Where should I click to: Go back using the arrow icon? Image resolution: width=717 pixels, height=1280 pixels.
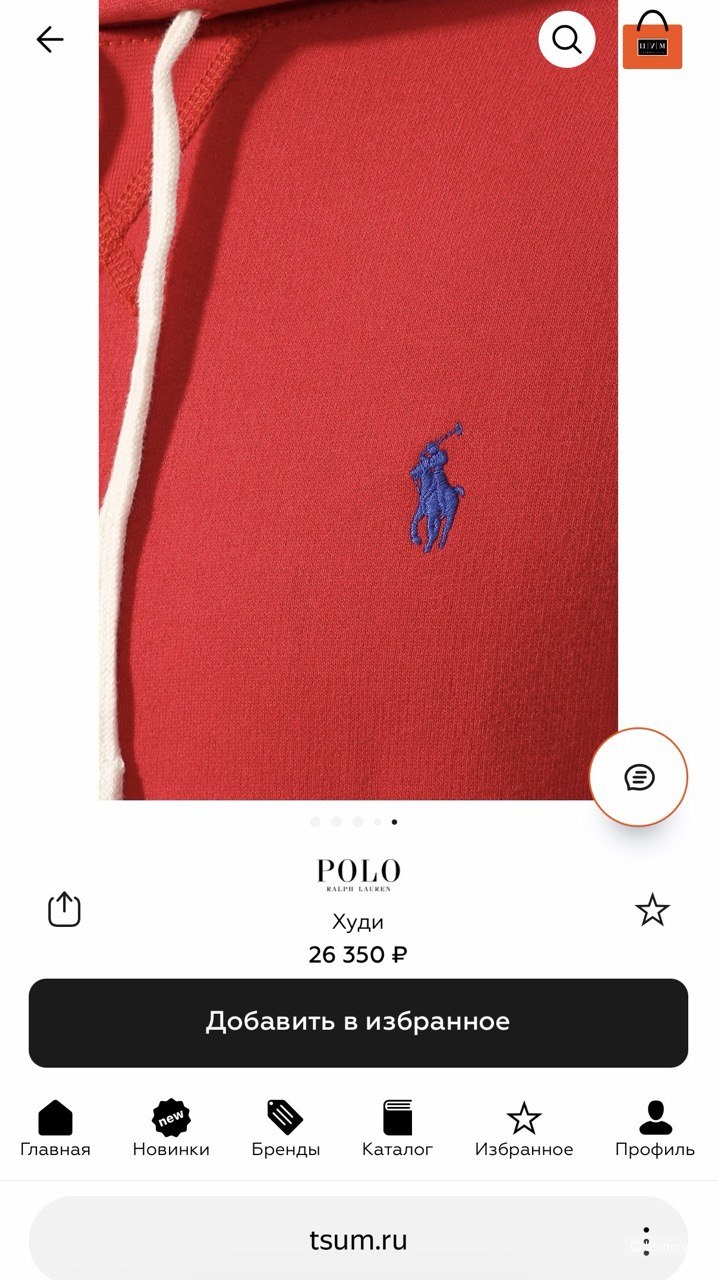click(49, 39)
